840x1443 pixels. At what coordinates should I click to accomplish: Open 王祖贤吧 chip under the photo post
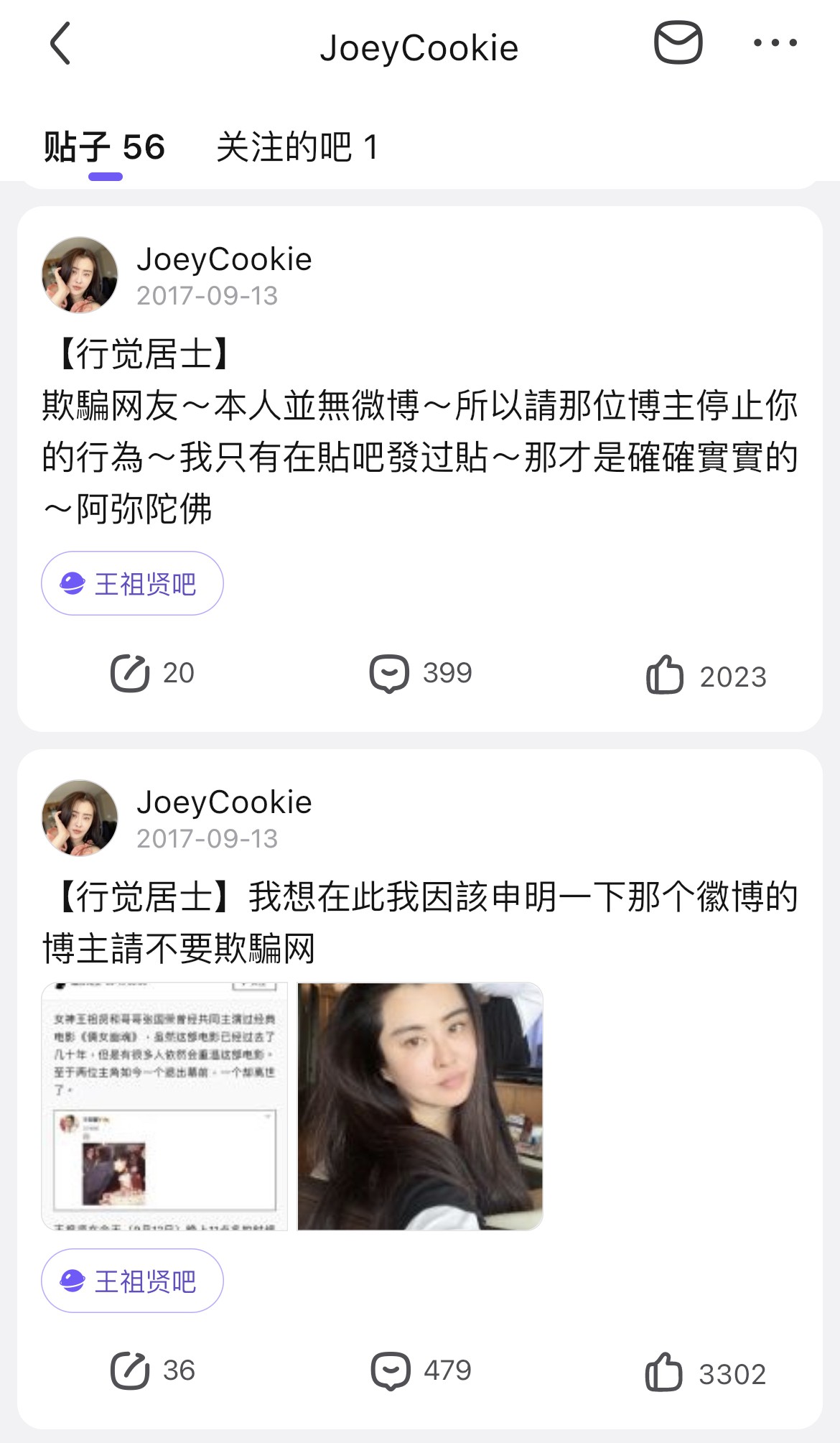(132, 1281)
